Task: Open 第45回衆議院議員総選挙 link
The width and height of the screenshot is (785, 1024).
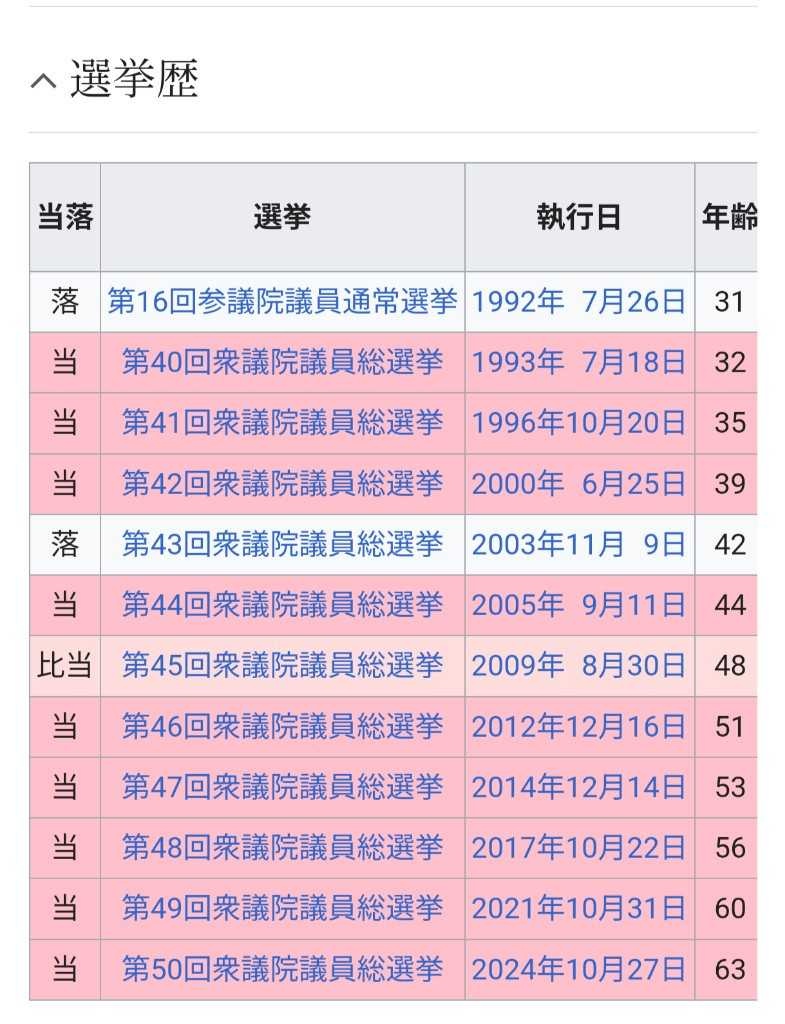Action: click(282, 666)
